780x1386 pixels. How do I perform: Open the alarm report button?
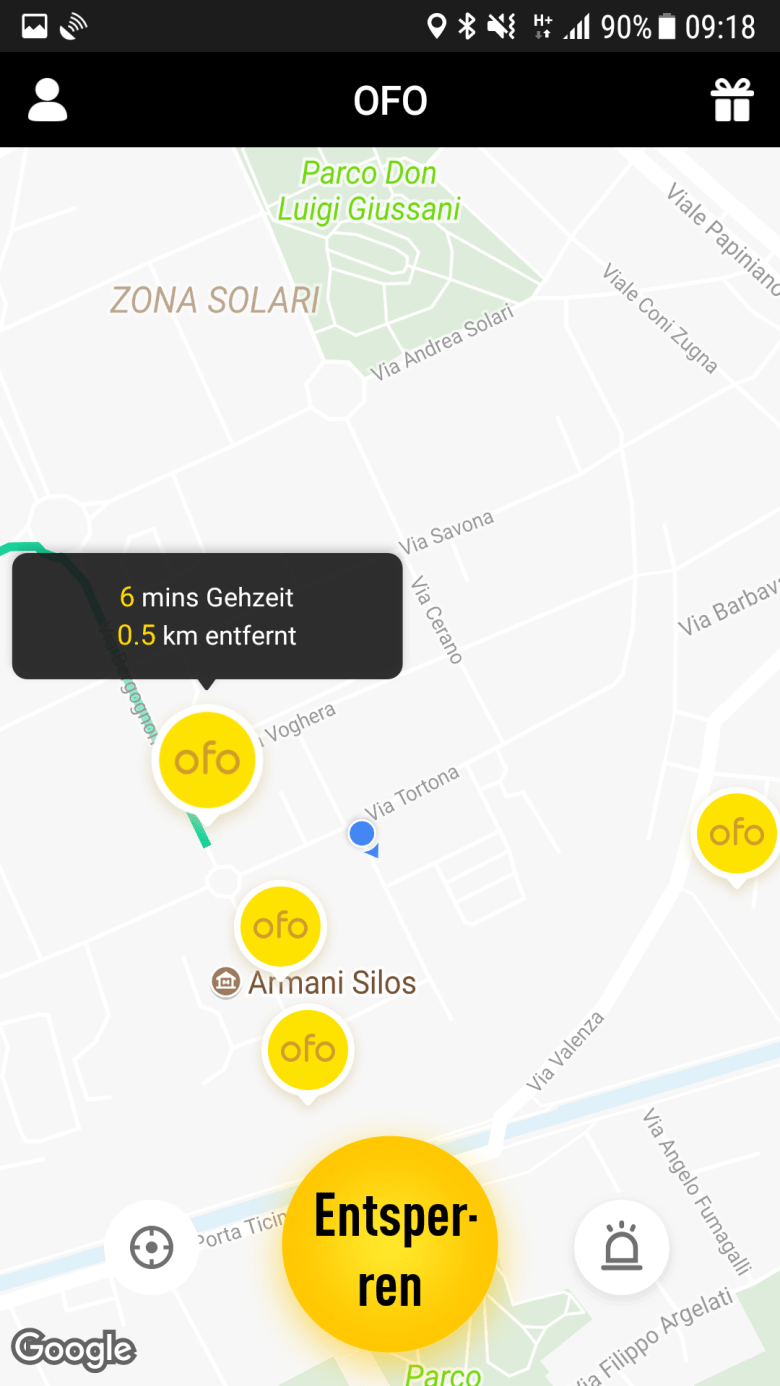pyautogui.click(x=621, y=1247)
